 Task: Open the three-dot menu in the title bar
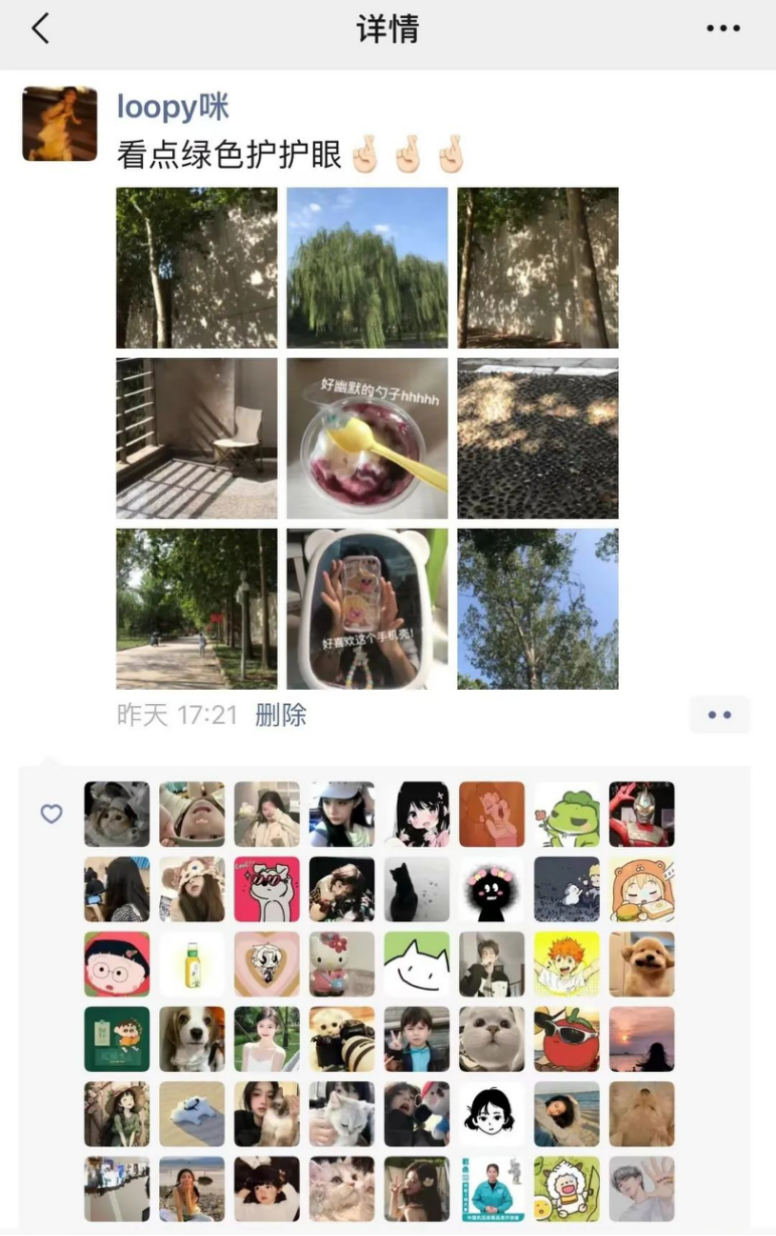[x=722, y=29]
